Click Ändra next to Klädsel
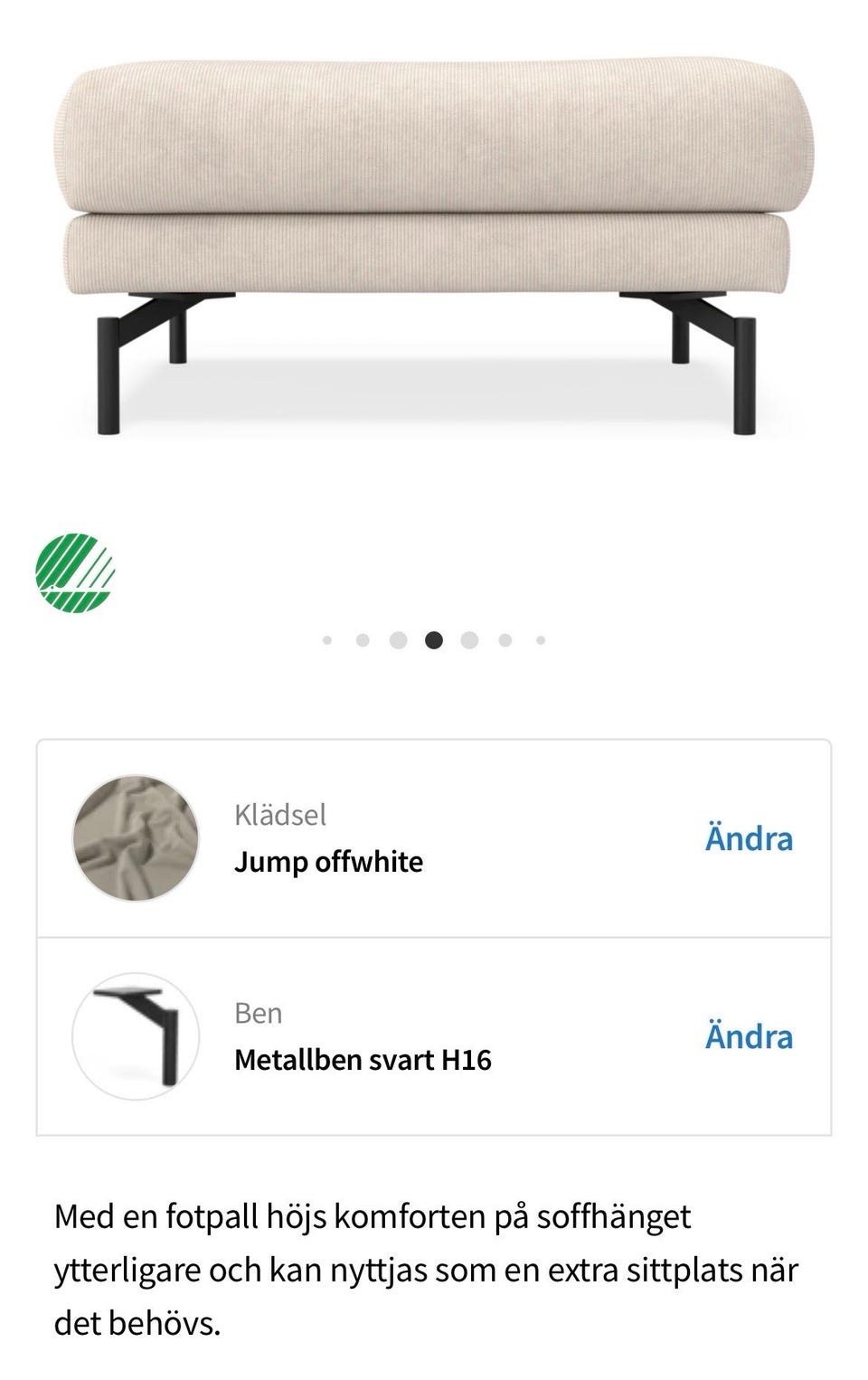Viewport: 868px width, 1380px height. (x=749, y=837)
